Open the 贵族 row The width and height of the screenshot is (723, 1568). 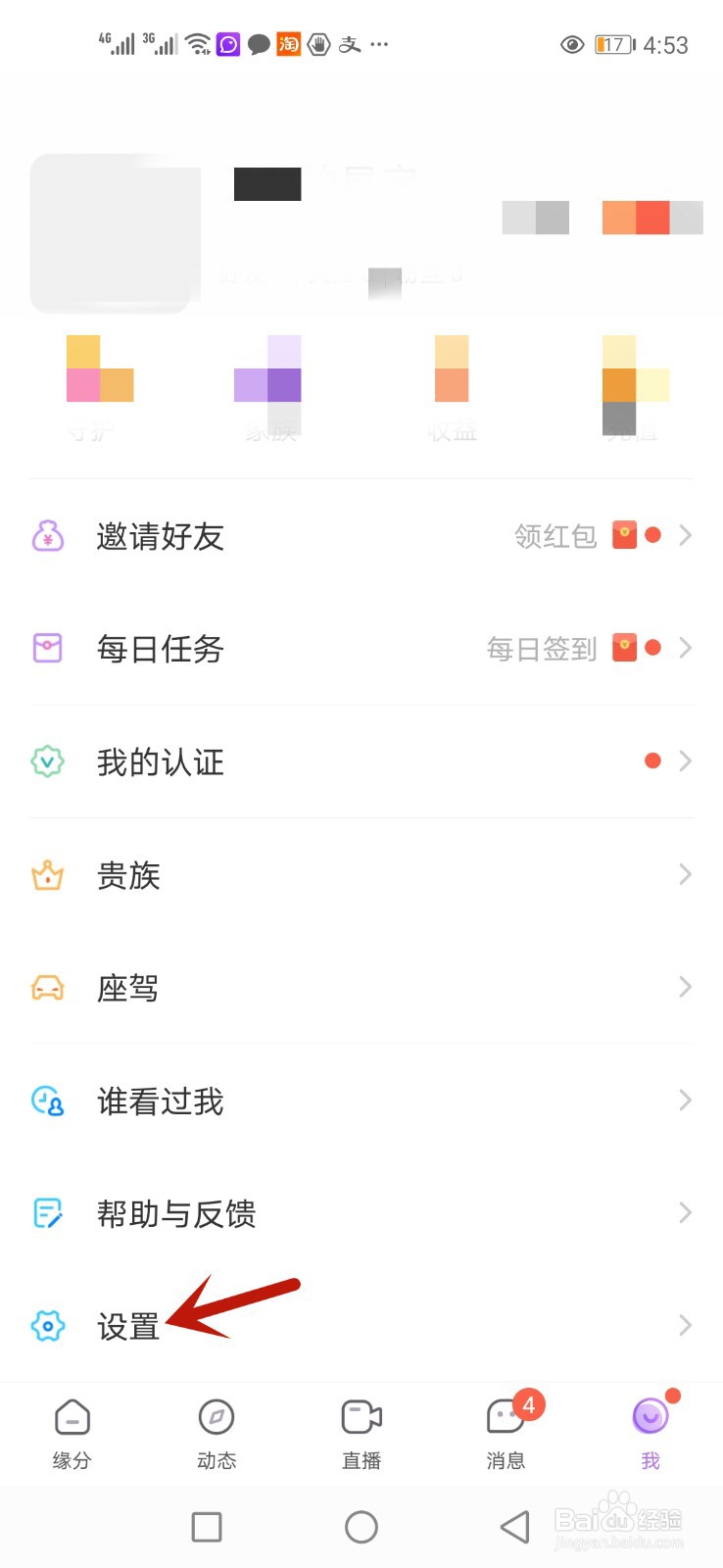(x=361, y=875)
